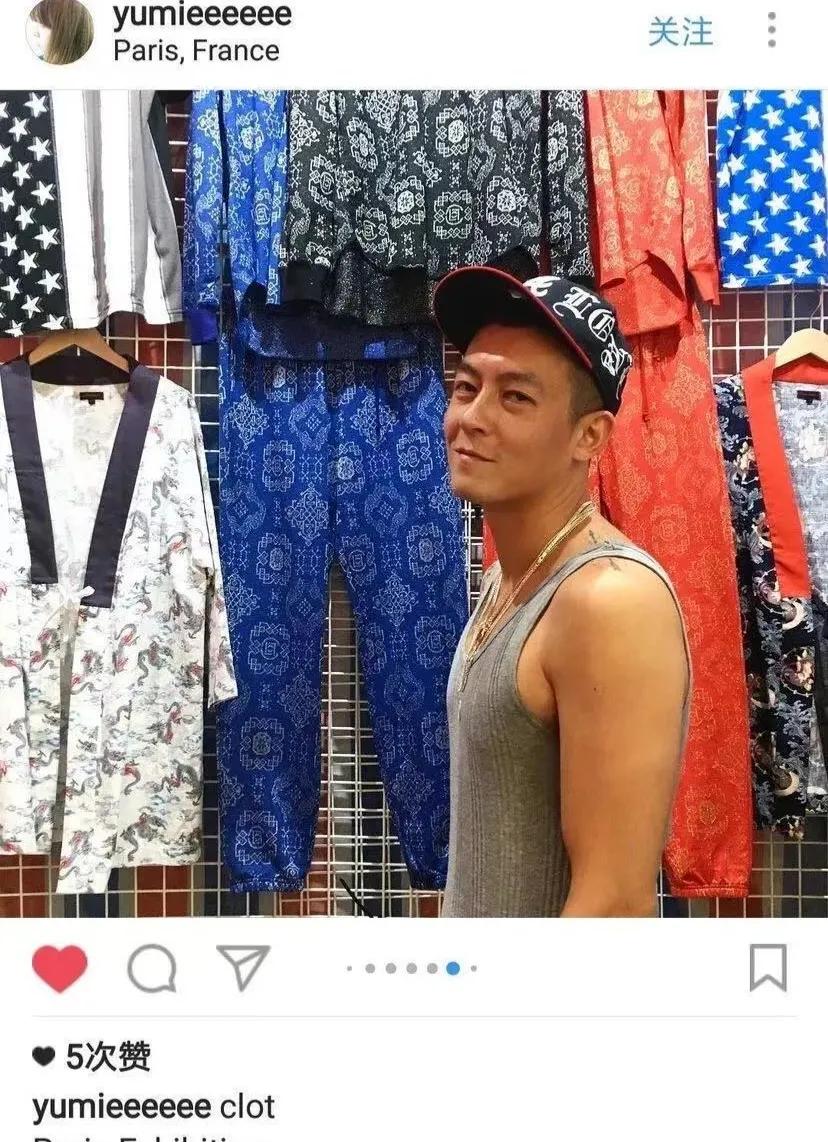Open the vertical ellipsis options menu
Screen dimensions: 828x1142
770,30
